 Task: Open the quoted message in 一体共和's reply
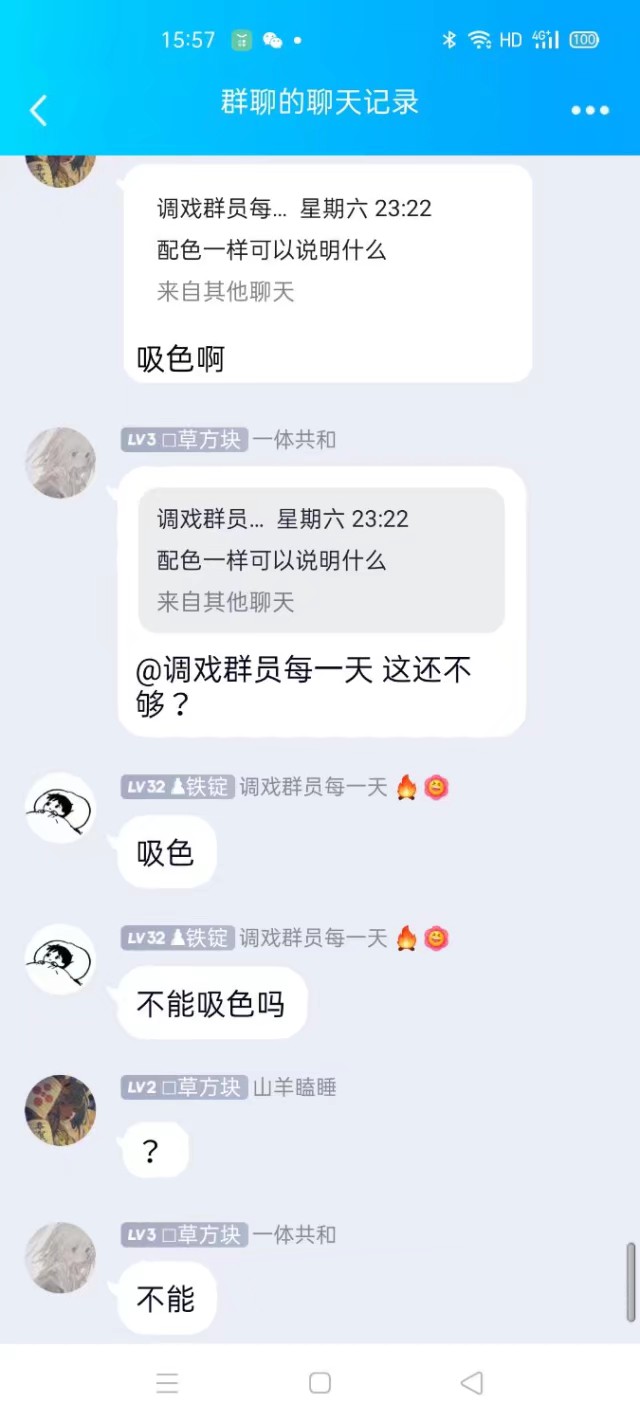coord(321,560)
